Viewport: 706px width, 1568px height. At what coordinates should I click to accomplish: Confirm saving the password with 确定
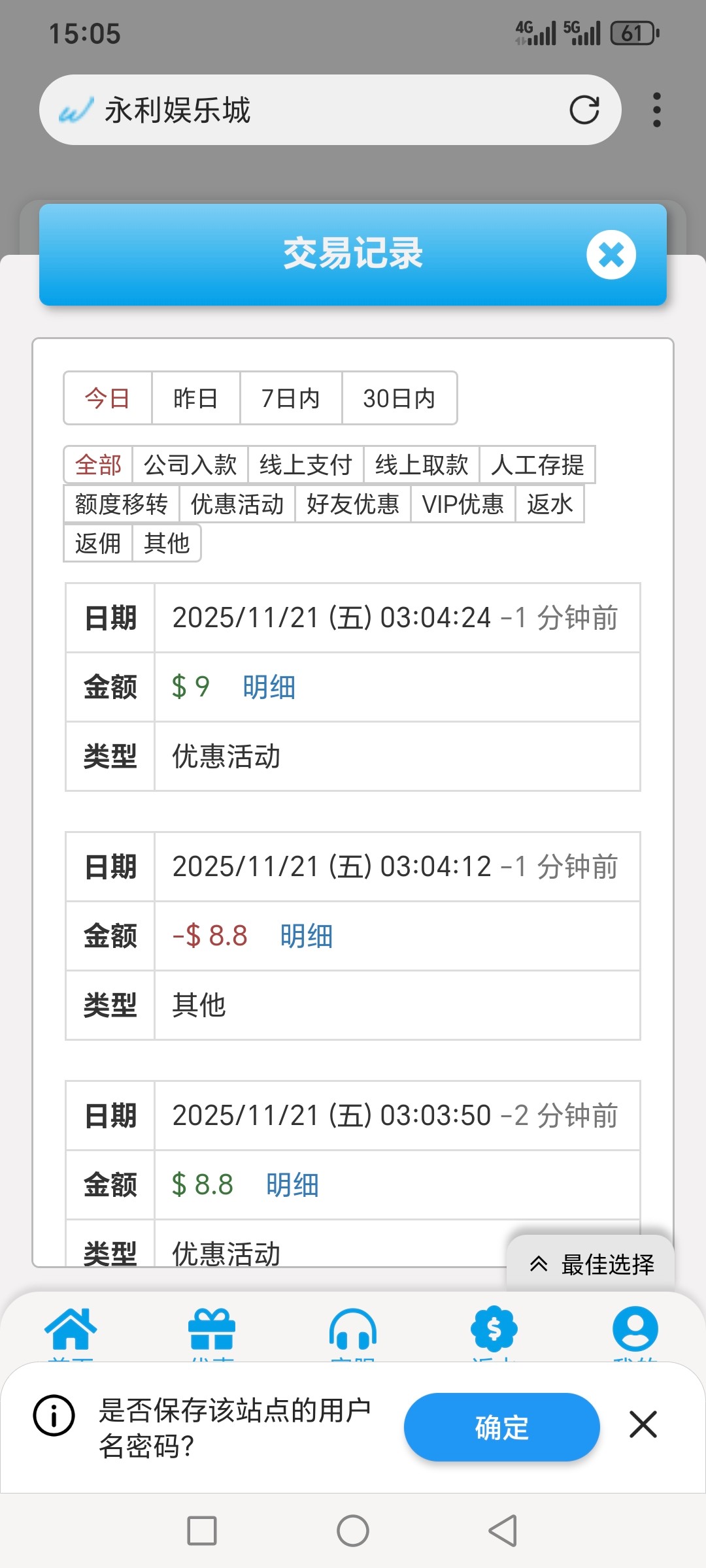click(501, 1427)
